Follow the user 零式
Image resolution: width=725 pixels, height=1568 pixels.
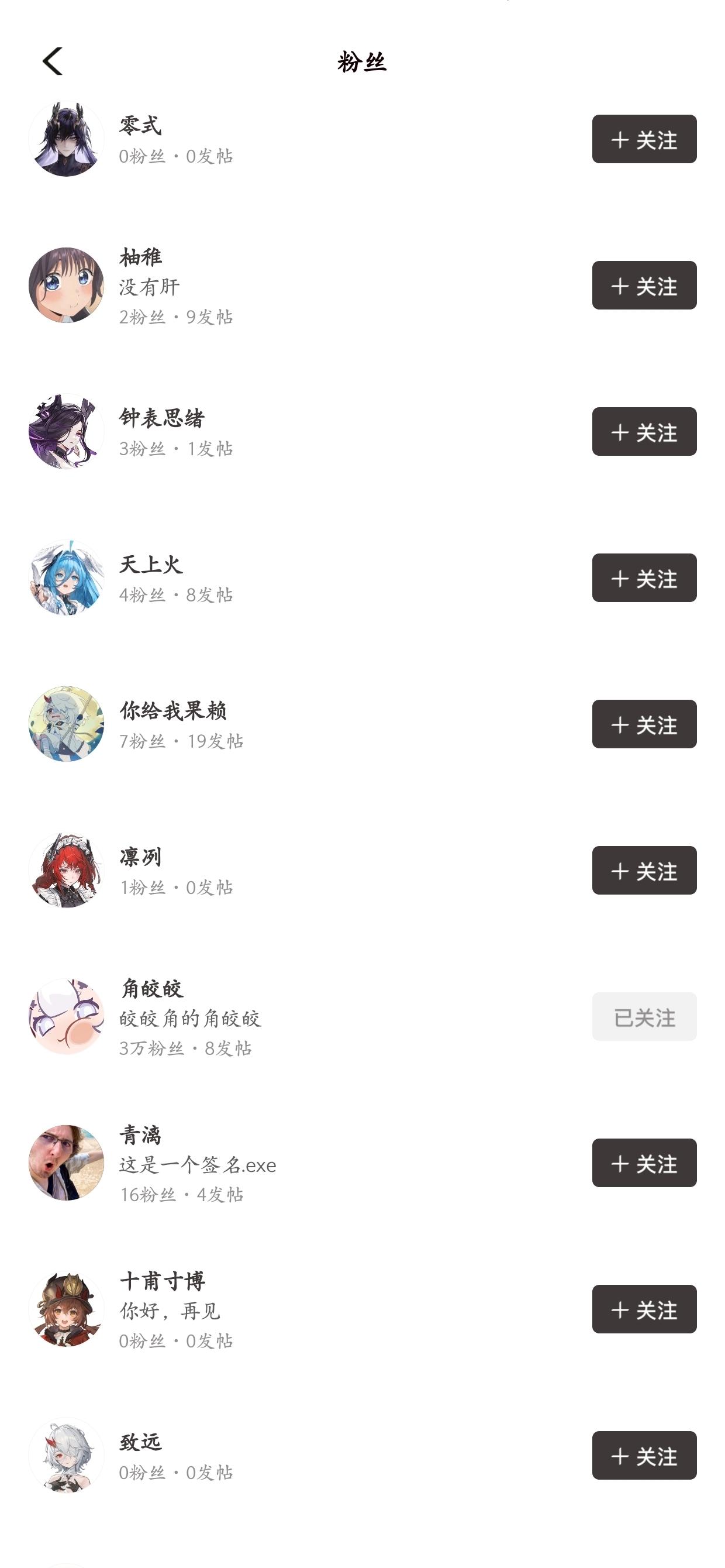tap(644, 139)
